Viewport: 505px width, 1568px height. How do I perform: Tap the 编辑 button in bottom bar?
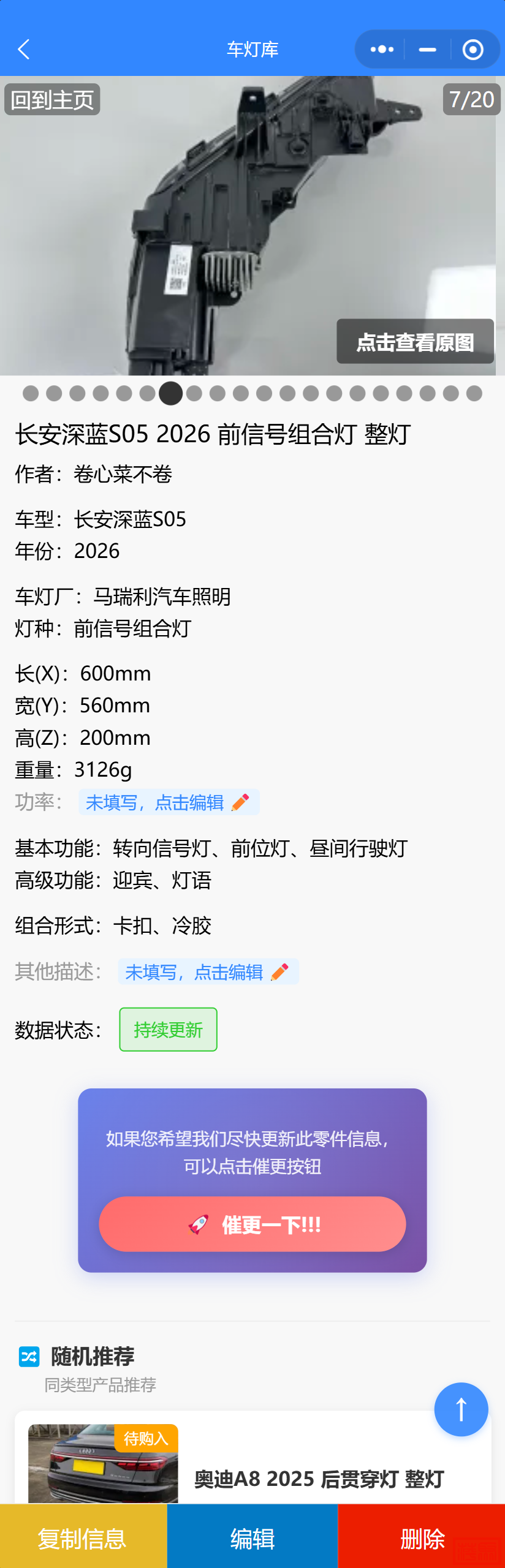[252, 1538]
